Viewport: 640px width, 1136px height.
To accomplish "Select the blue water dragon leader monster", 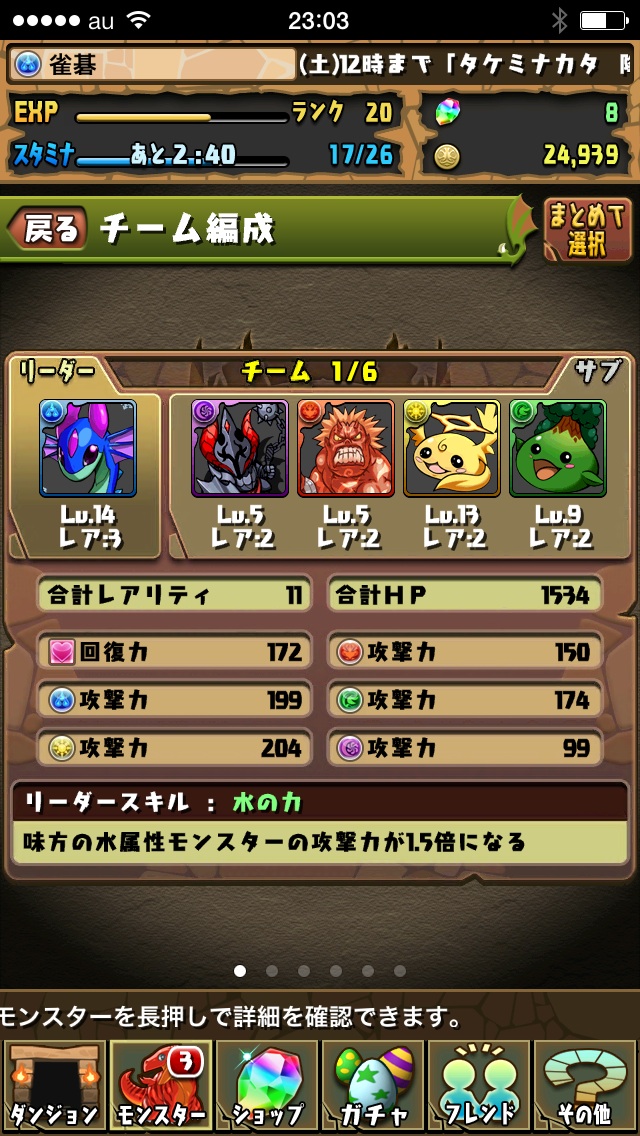I will click(x=88, y=448).
